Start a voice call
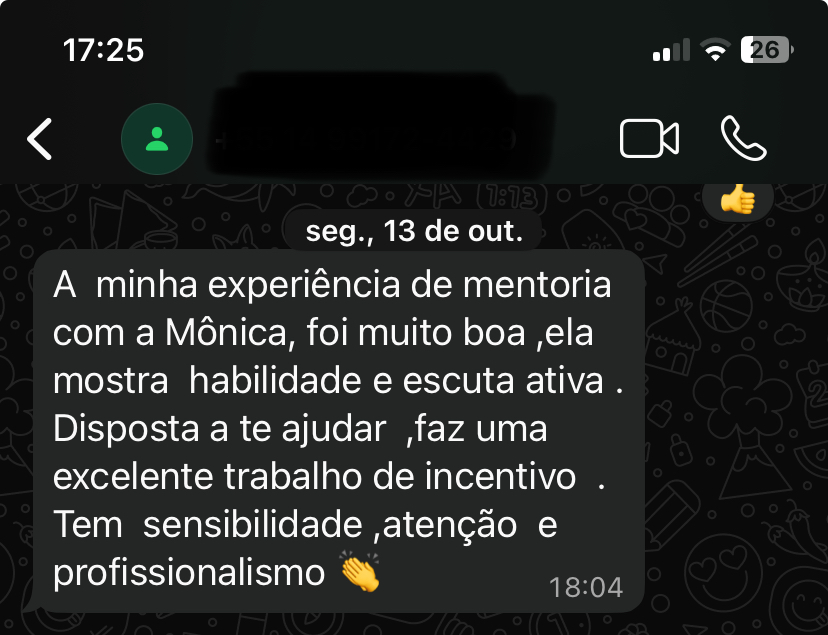This screenshot has height=635, width=828. pyautogui.click(x=743, y=139)
